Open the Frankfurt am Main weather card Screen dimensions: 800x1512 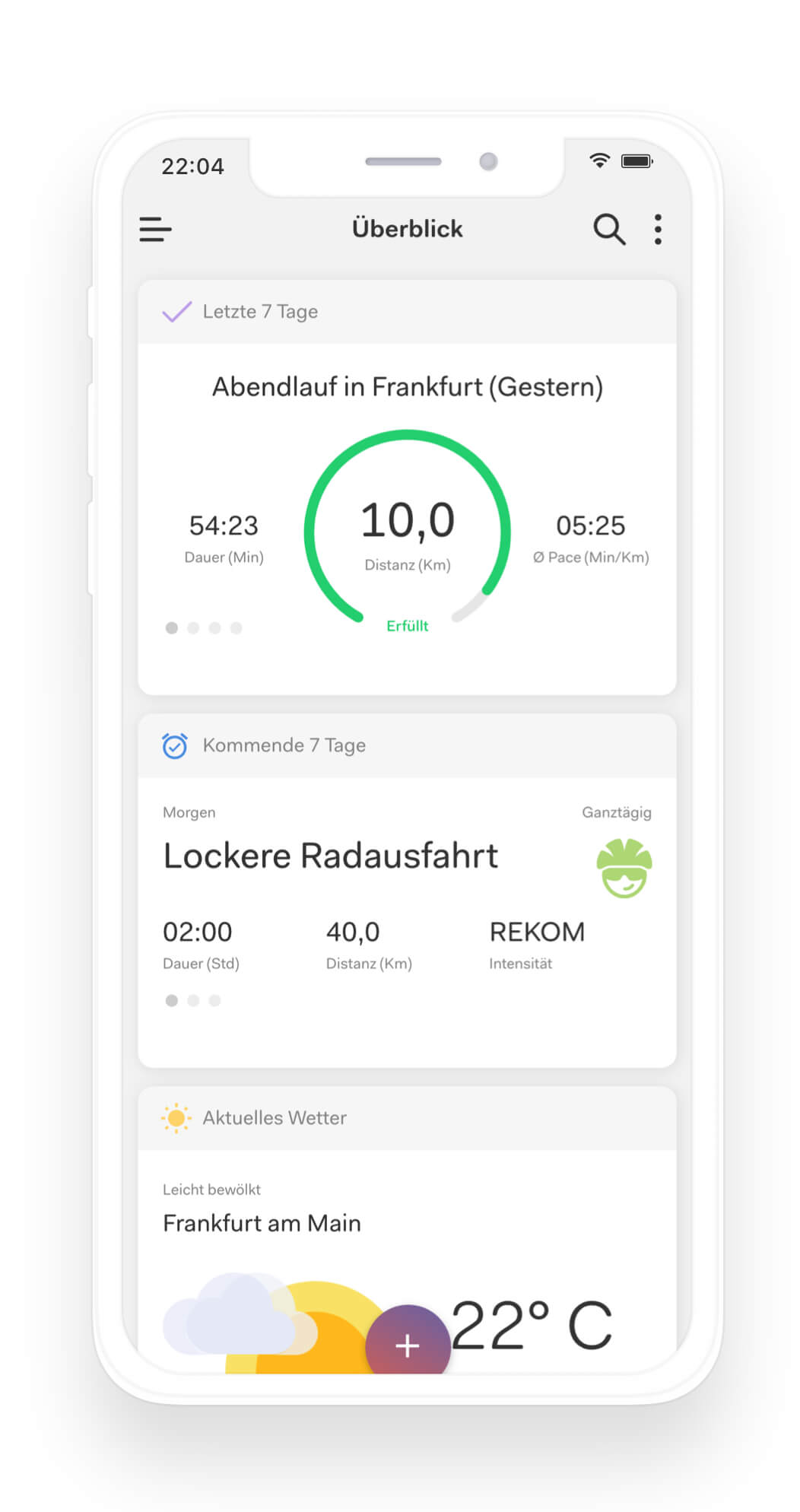262,1223
